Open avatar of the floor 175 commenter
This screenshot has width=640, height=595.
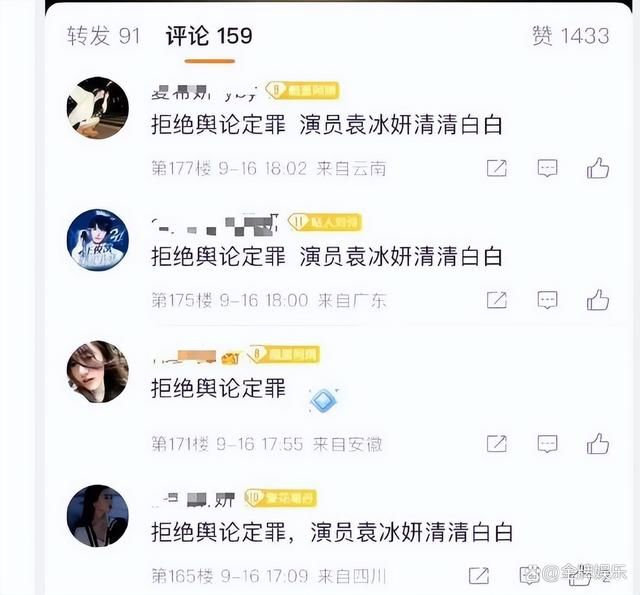tap(97, 240)
